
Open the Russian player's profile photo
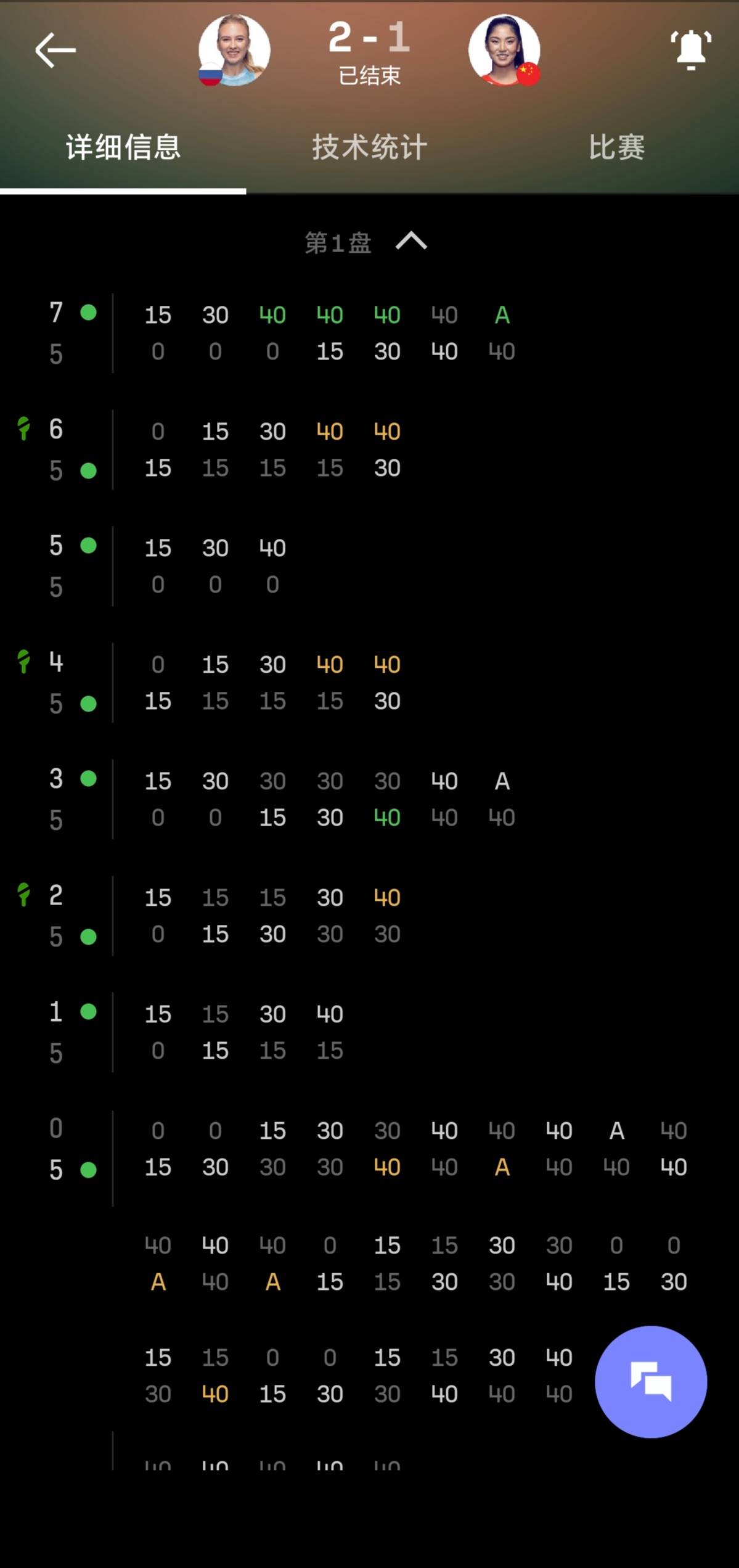(x=234, y=50)
